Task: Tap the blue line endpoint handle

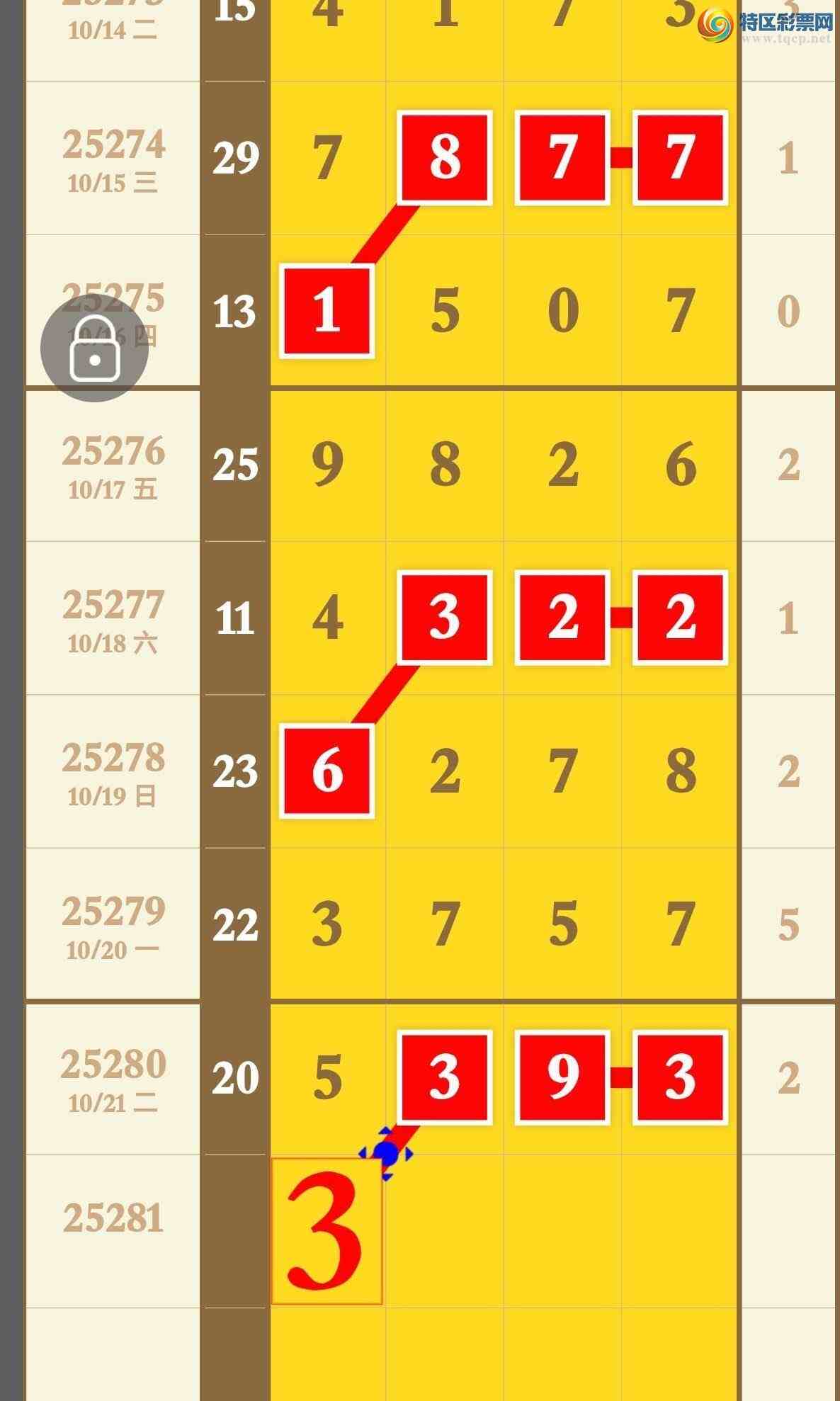Action: [x=386, y=1154]
